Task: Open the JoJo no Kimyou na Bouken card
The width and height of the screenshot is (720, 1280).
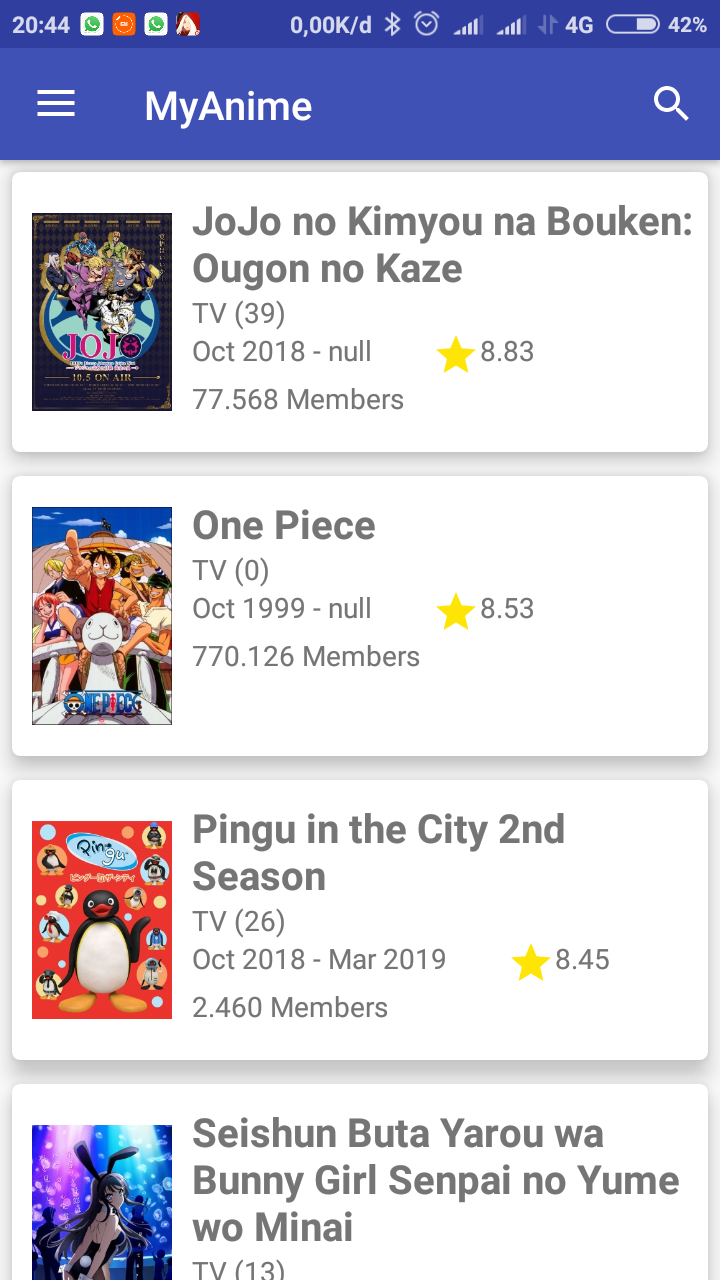Action: (360, 312)
